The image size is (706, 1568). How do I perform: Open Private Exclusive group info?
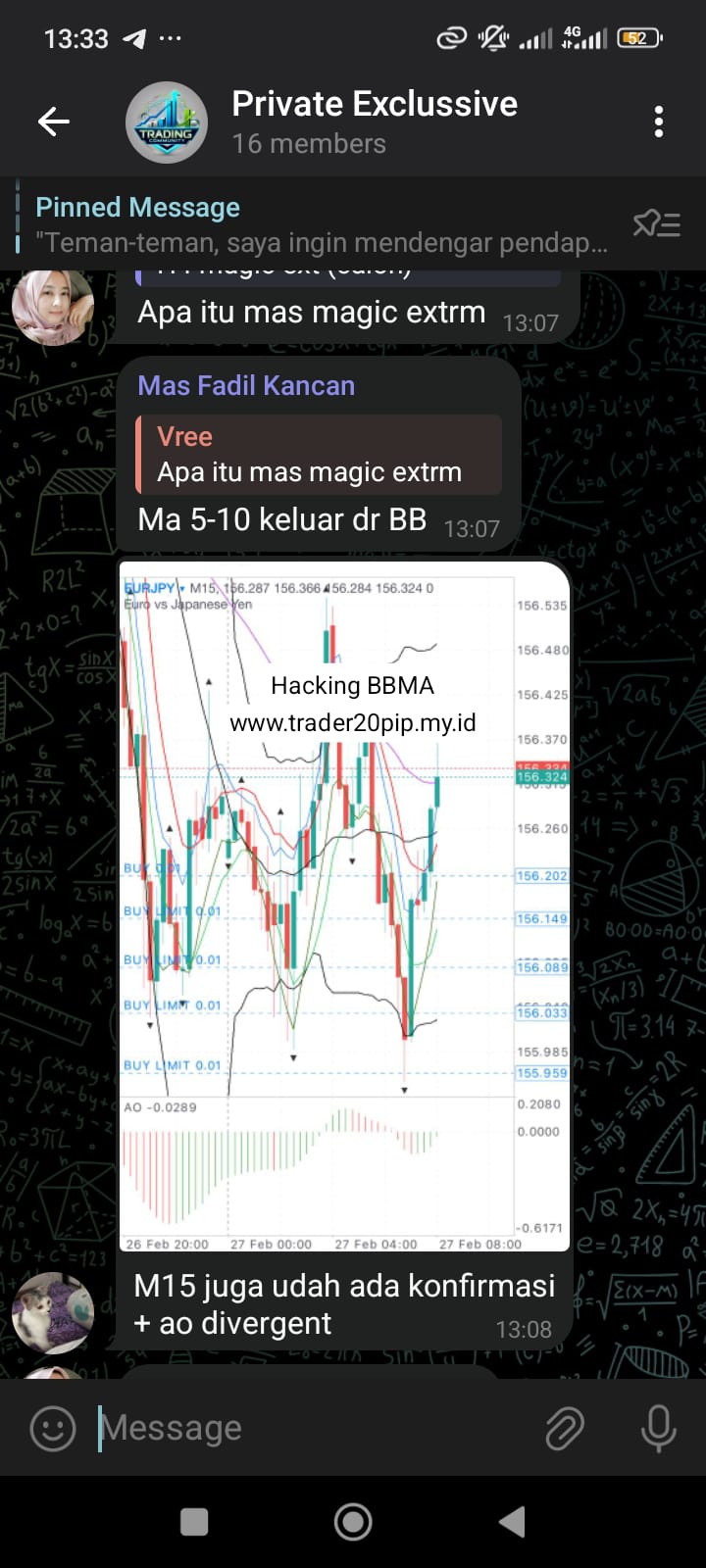pyautogui.click(x=373, y=122)
